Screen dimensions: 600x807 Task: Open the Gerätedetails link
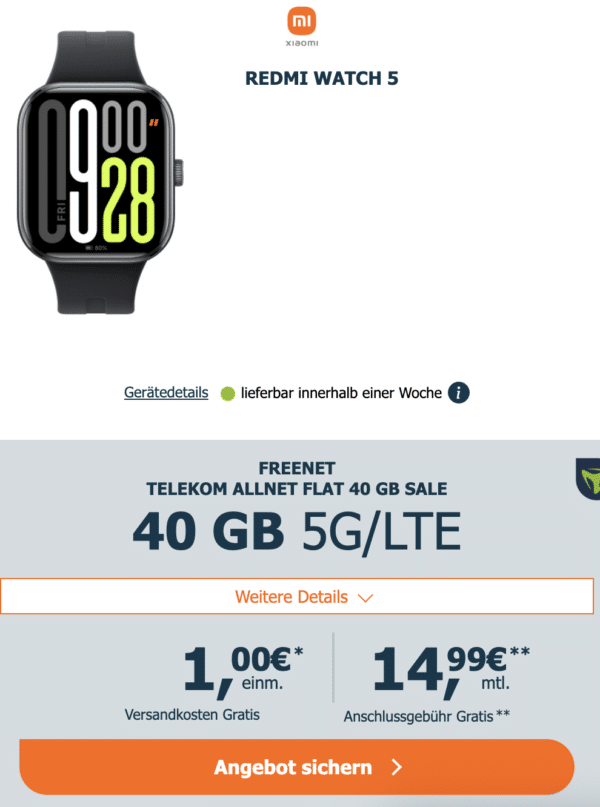166,393
